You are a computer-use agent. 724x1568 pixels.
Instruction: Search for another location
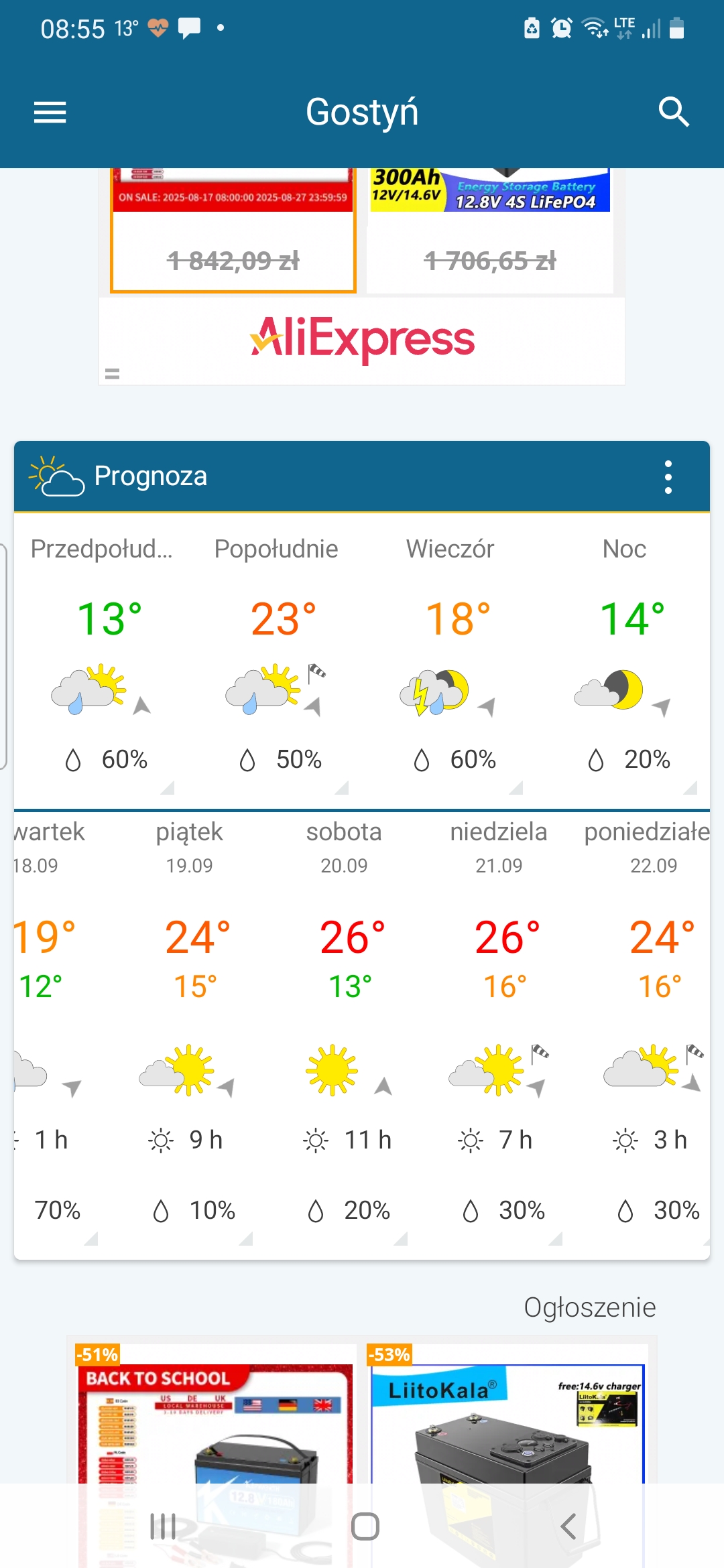[x=673, y=112]
